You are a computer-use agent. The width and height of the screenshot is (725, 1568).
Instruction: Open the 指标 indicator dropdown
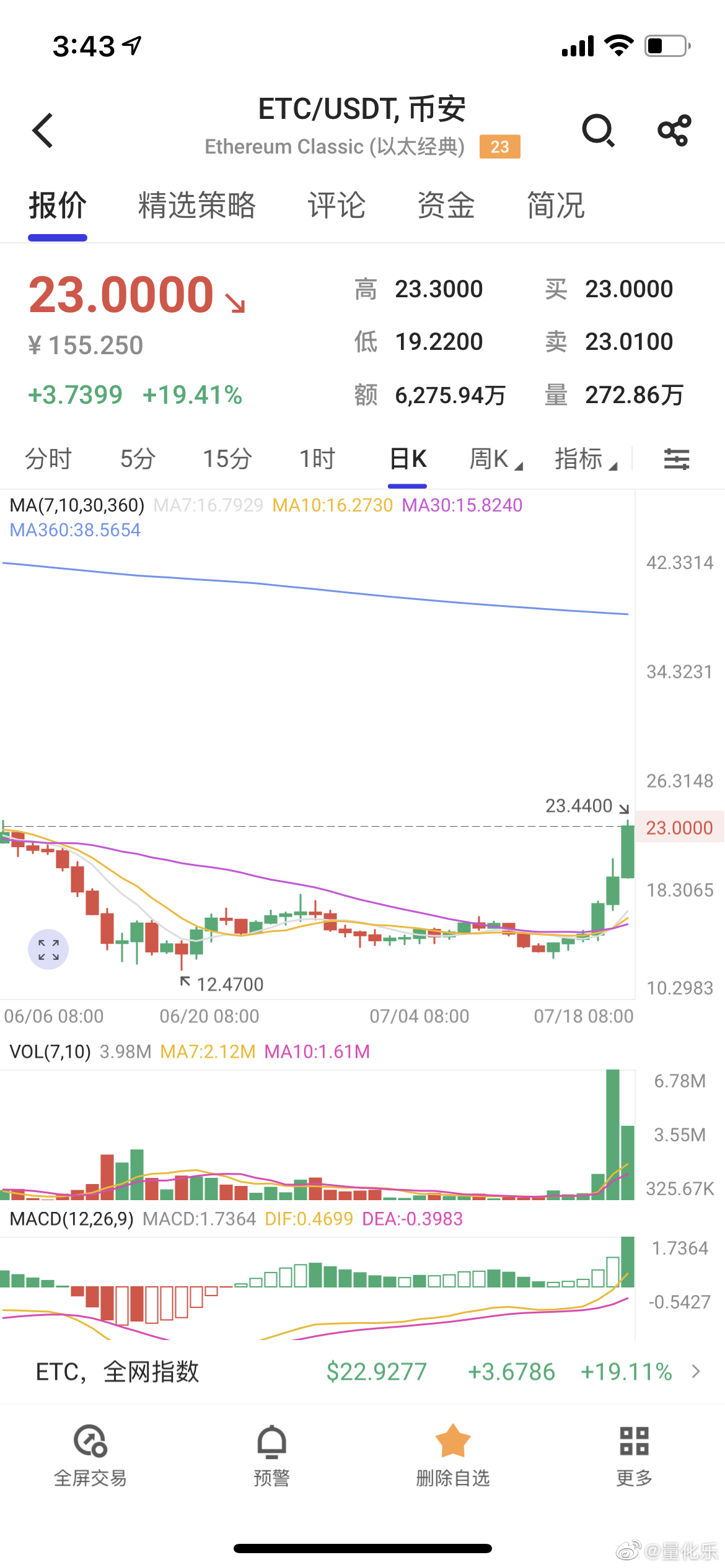tap(586, 459)
